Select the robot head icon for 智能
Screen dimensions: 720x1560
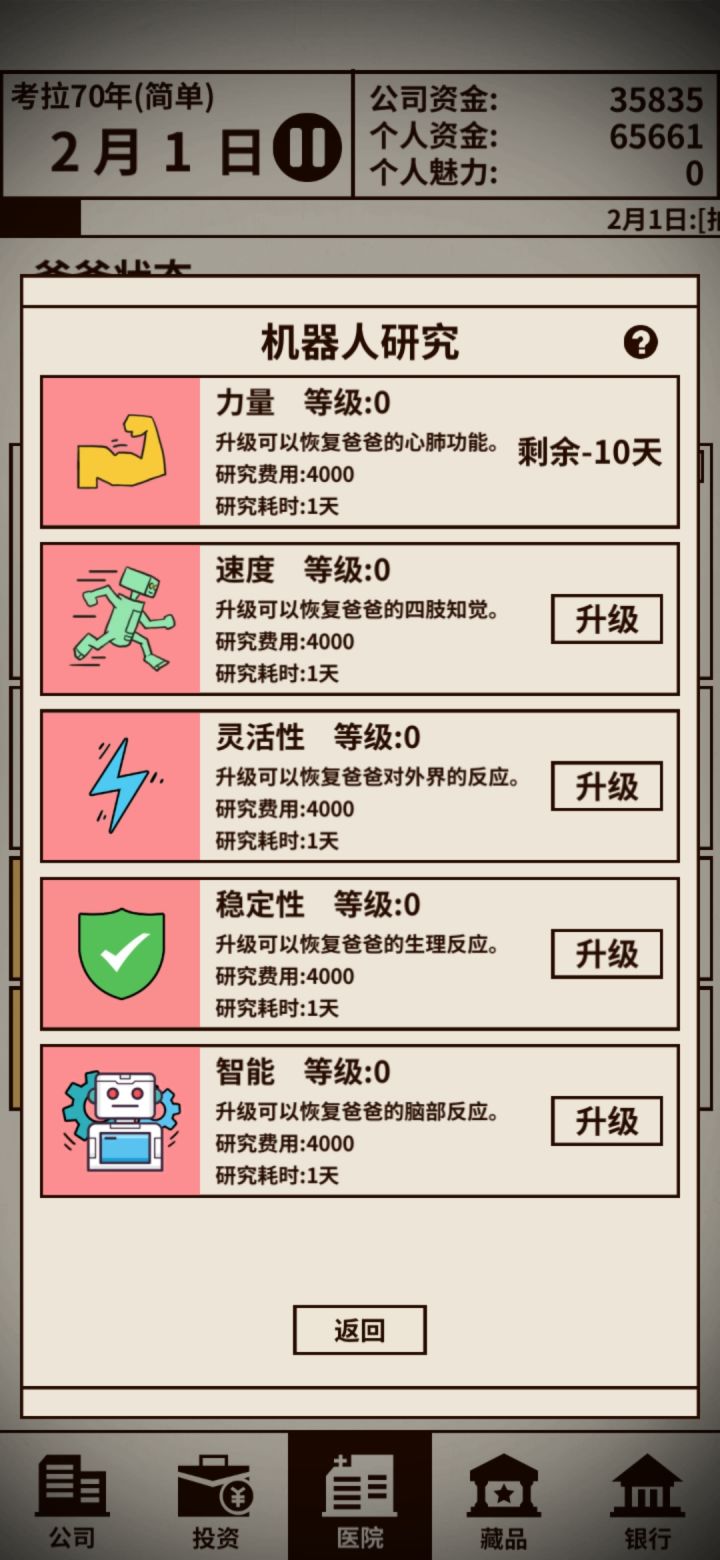click(120, 1119)
